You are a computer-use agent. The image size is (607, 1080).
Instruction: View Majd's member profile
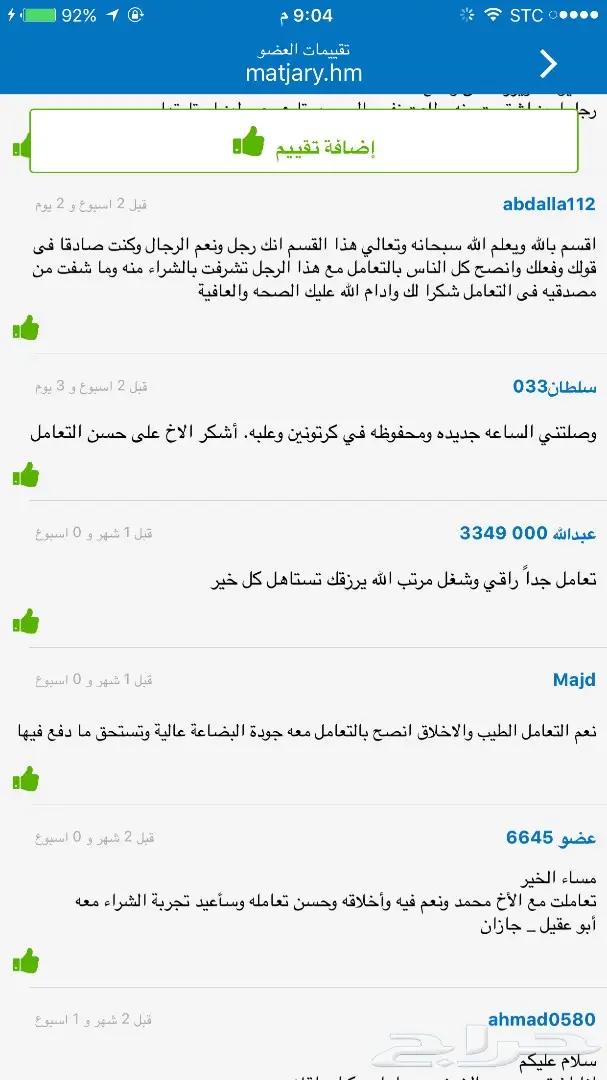pos(574,680)
